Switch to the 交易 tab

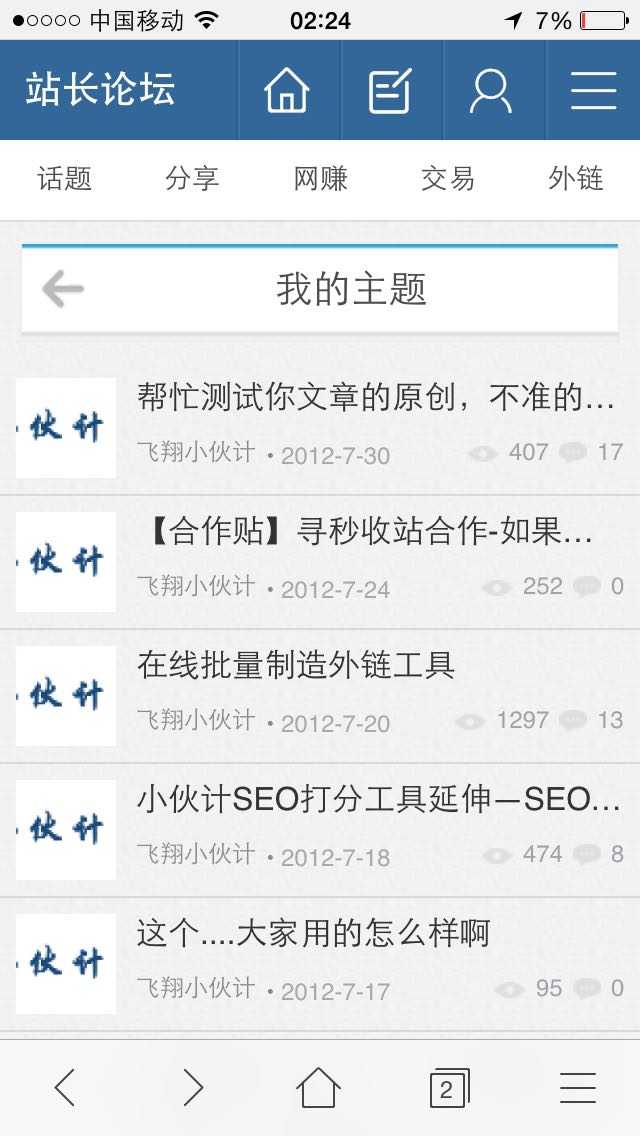(x=448, y=179)
